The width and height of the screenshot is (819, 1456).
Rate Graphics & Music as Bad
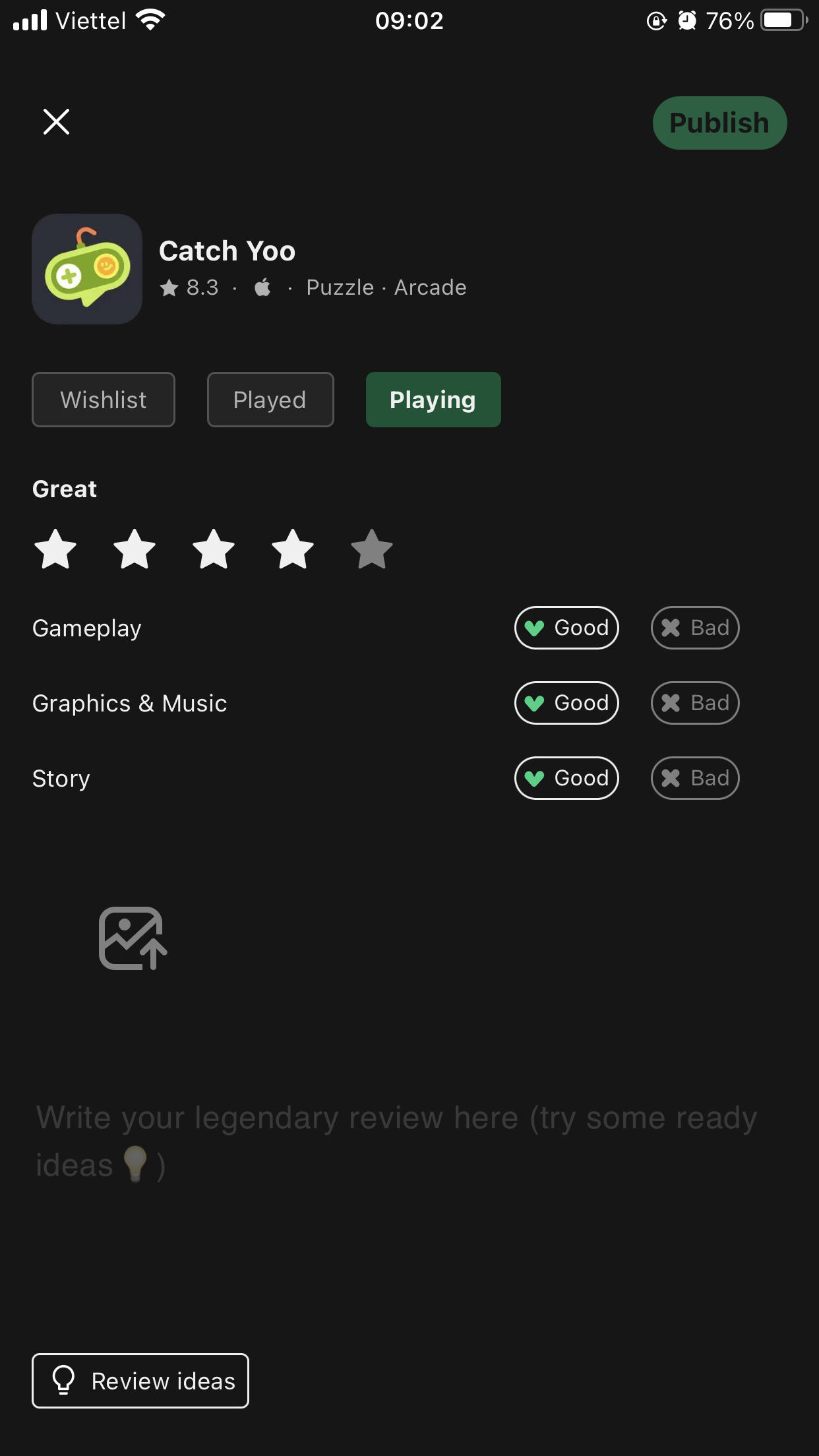click(x=695, y=703)
